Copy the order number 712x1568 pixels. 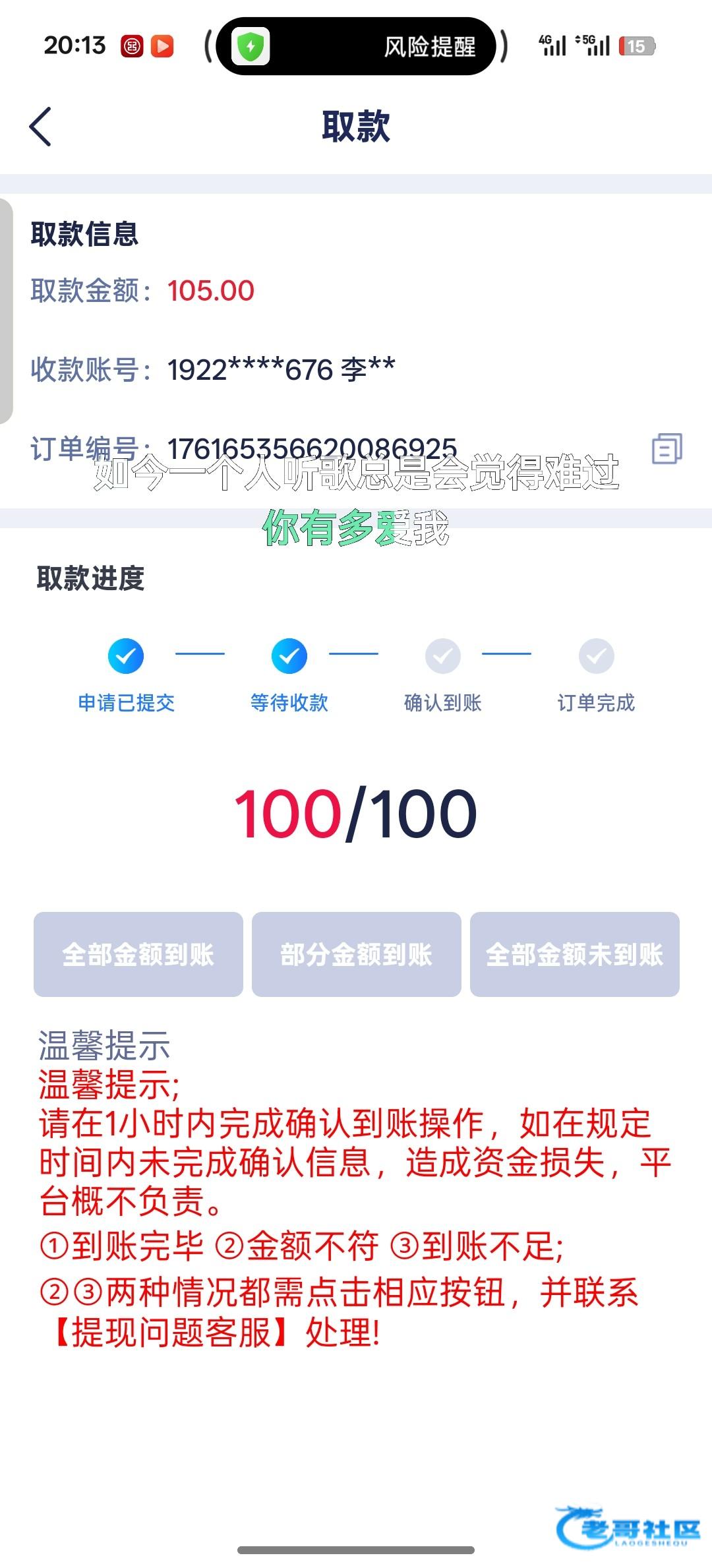667,449
